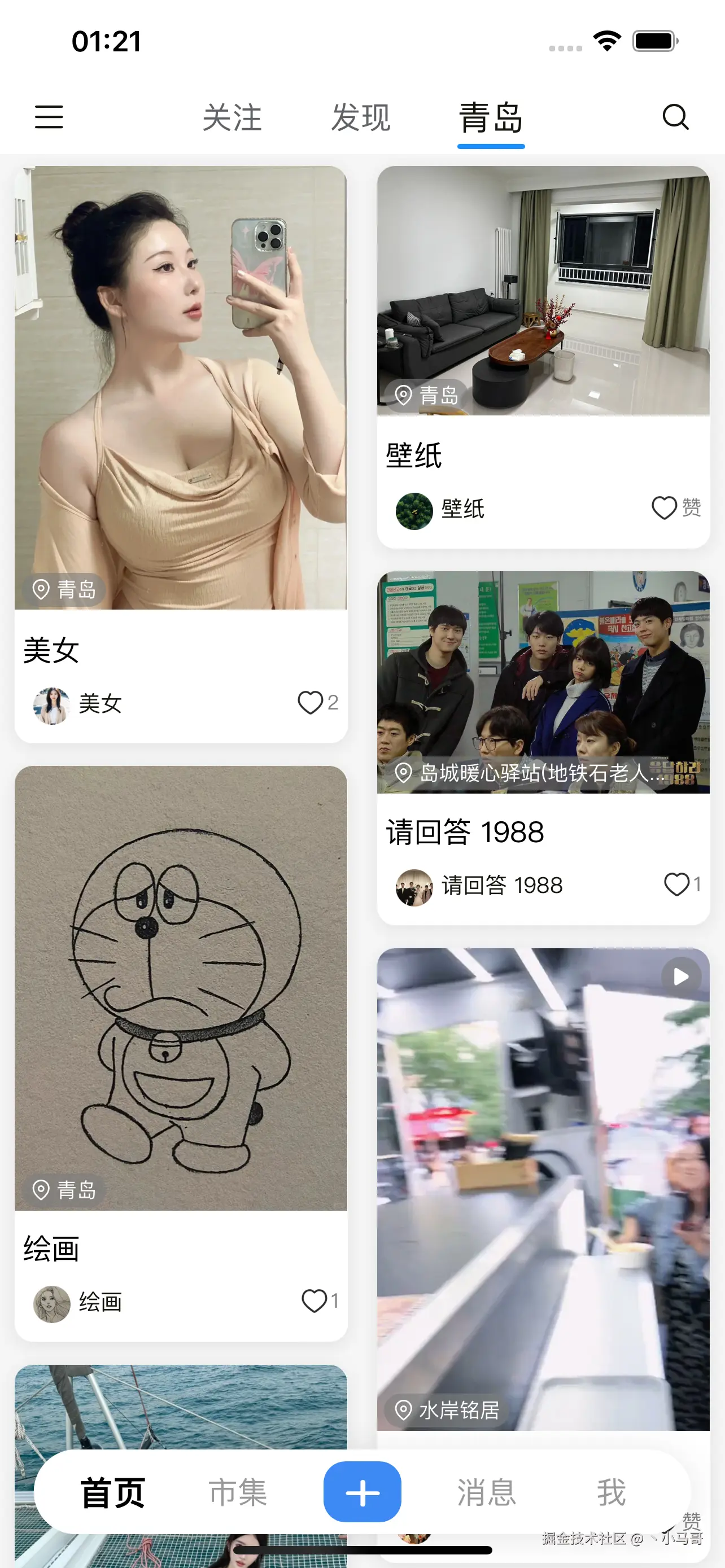Like the 请回答 1988 post
The height and width of the screenshot is (1568, 725).
click(x=676, y=884)
